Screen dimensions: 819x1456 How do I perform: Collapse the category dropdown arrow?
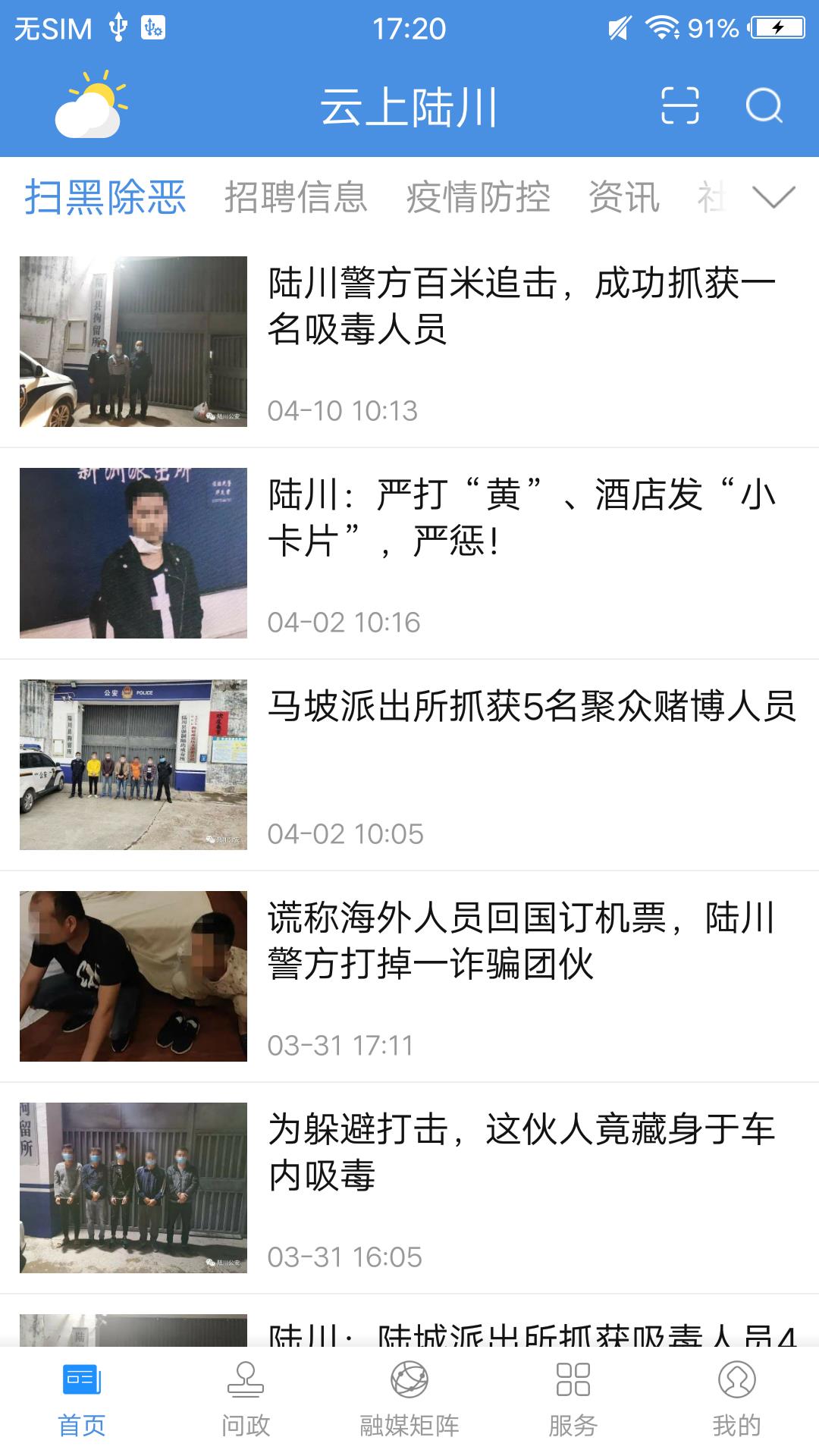click(773, 199)
